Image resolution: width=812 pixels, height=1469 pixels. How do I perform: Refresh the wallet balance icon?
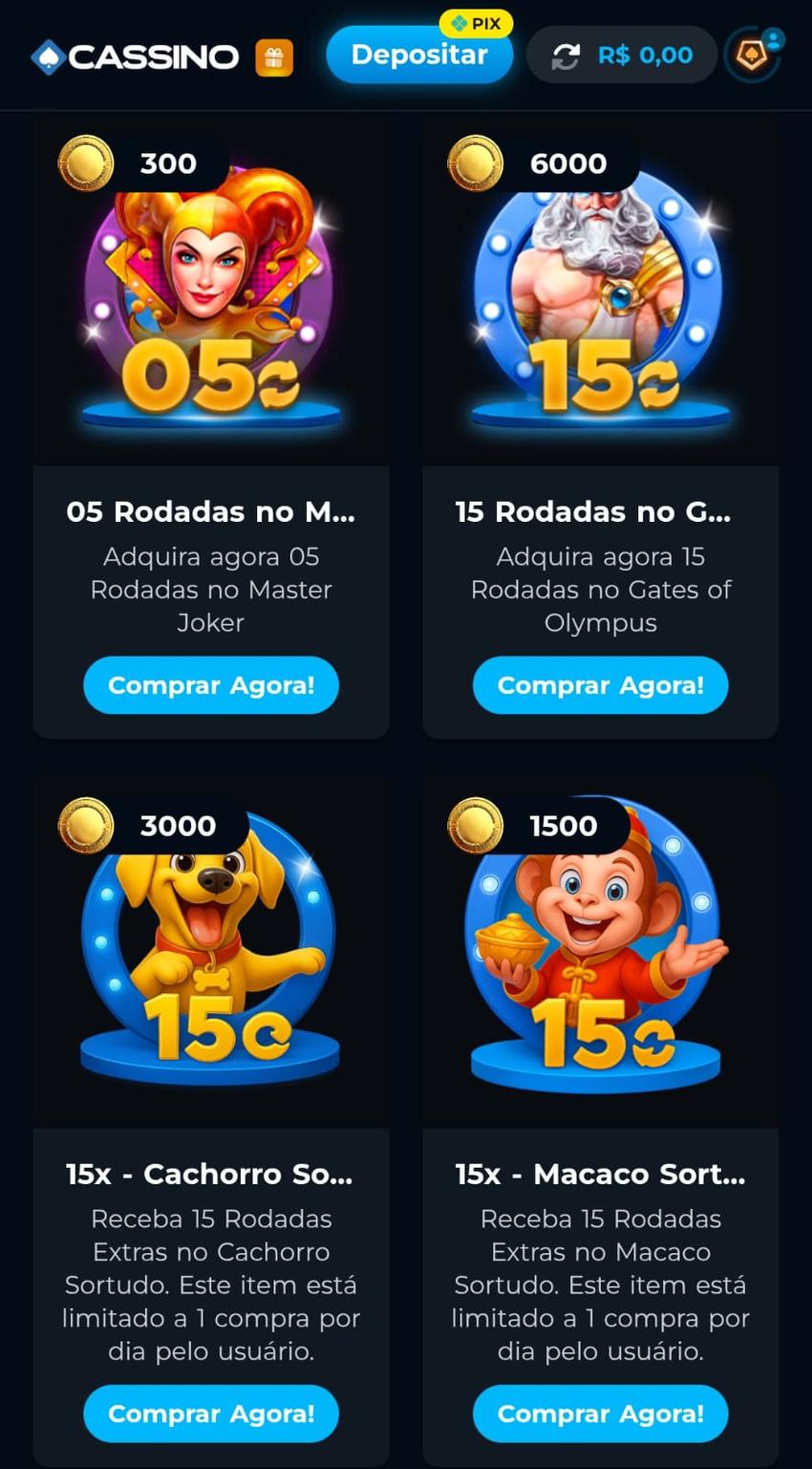pyautogui.click(x=566, y=55)
